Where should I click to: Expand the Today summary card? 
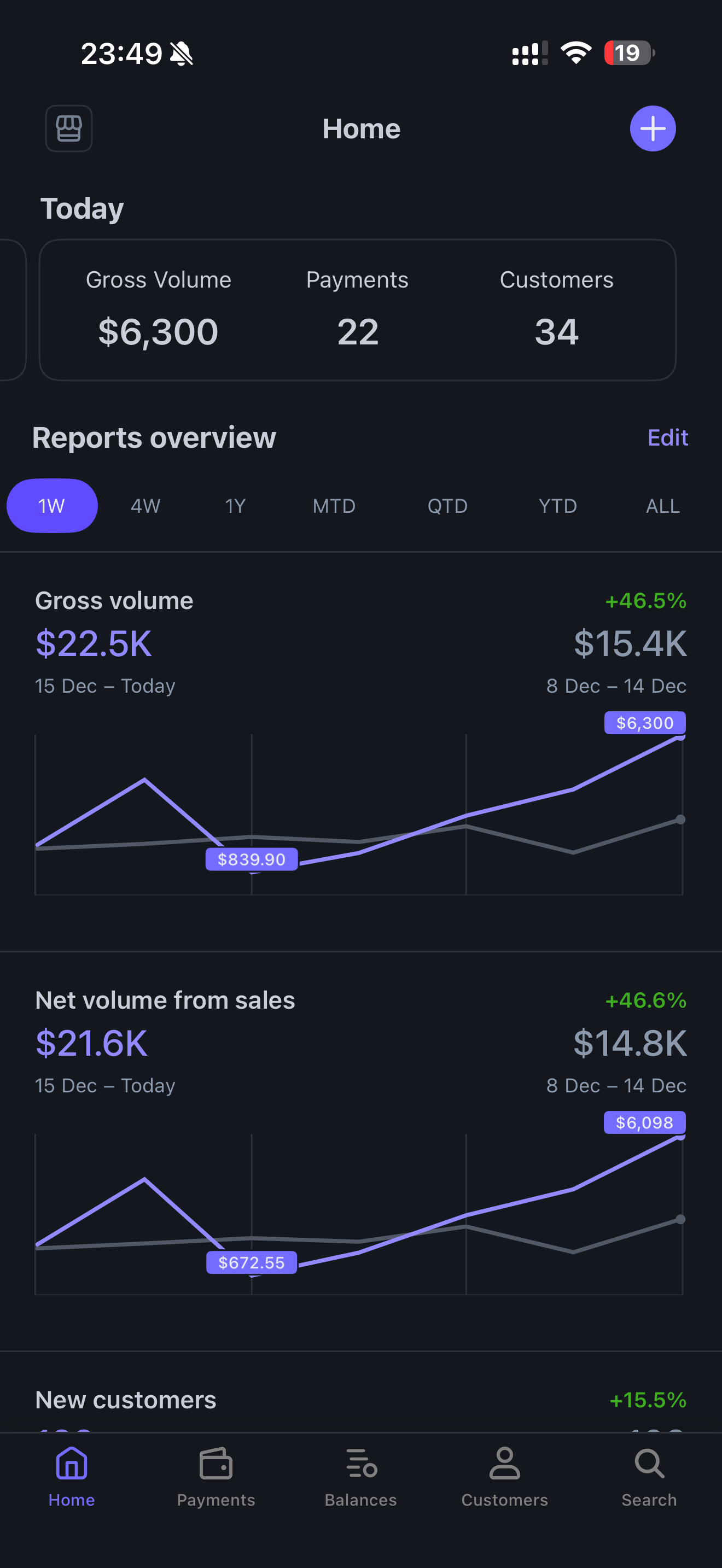360,310
